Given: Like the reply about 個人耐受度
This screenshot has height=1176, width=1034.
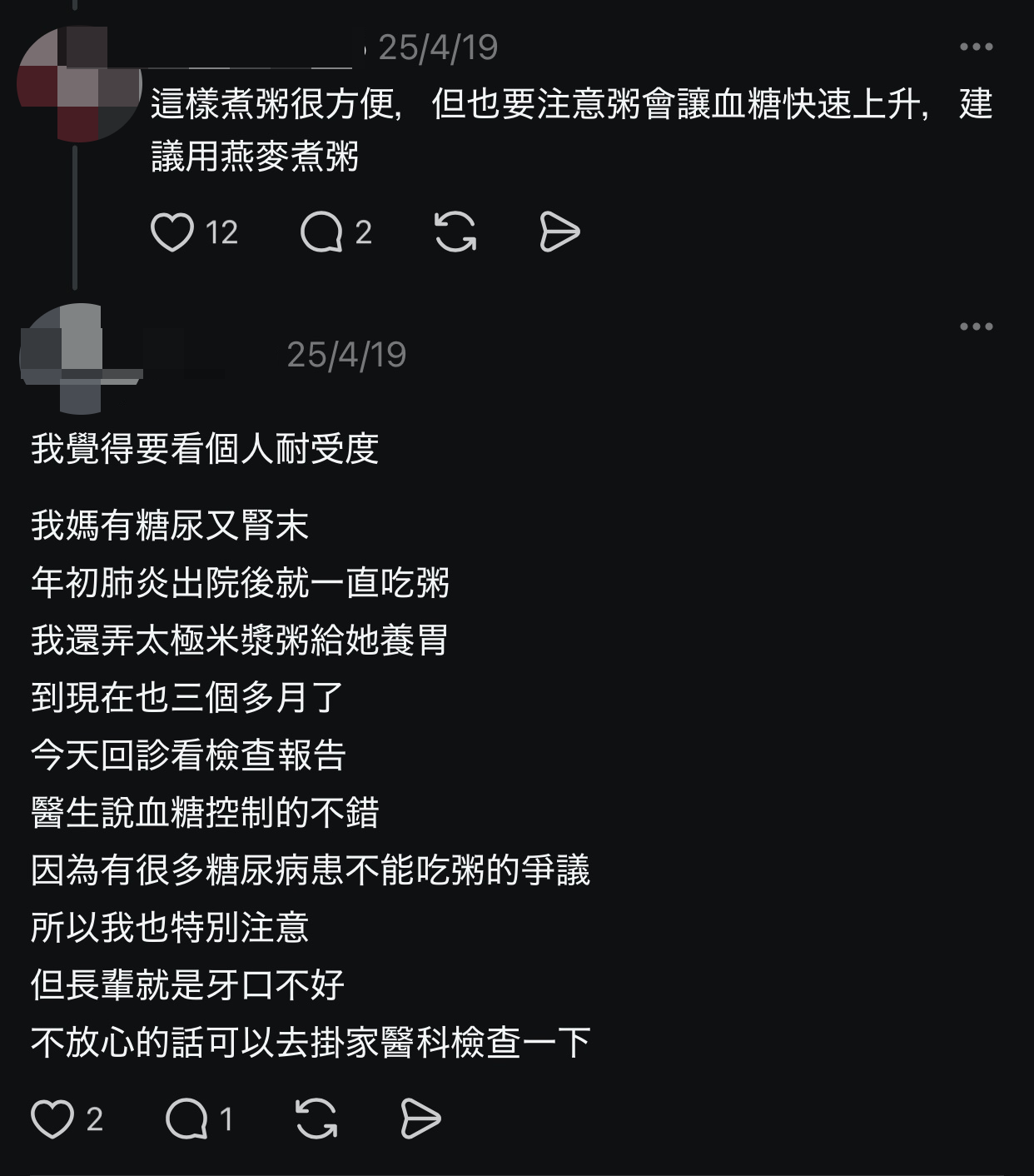Looking at the screenshot, I should (x=52, y=1119).
